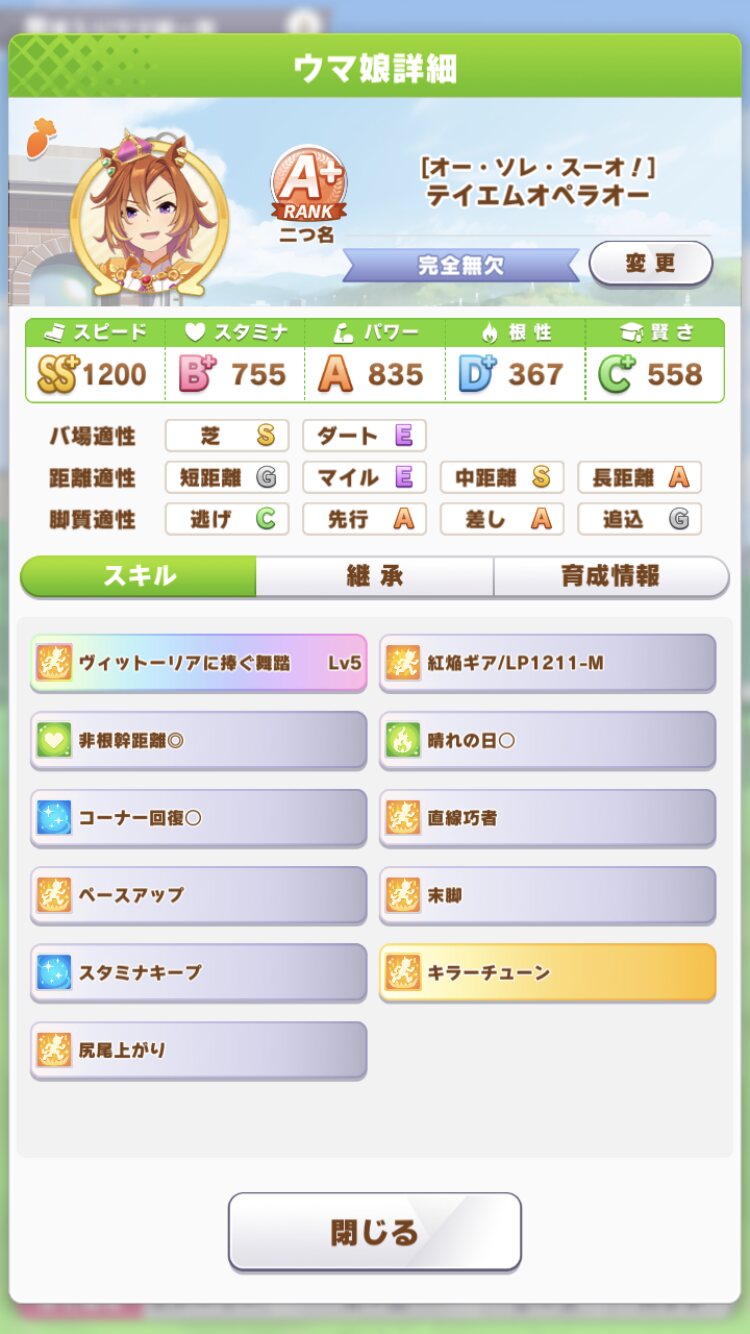Open the gold キラーチューン skill
Image resolution: width=750 pixels, height=1334 pixels.
pos(547,972)
